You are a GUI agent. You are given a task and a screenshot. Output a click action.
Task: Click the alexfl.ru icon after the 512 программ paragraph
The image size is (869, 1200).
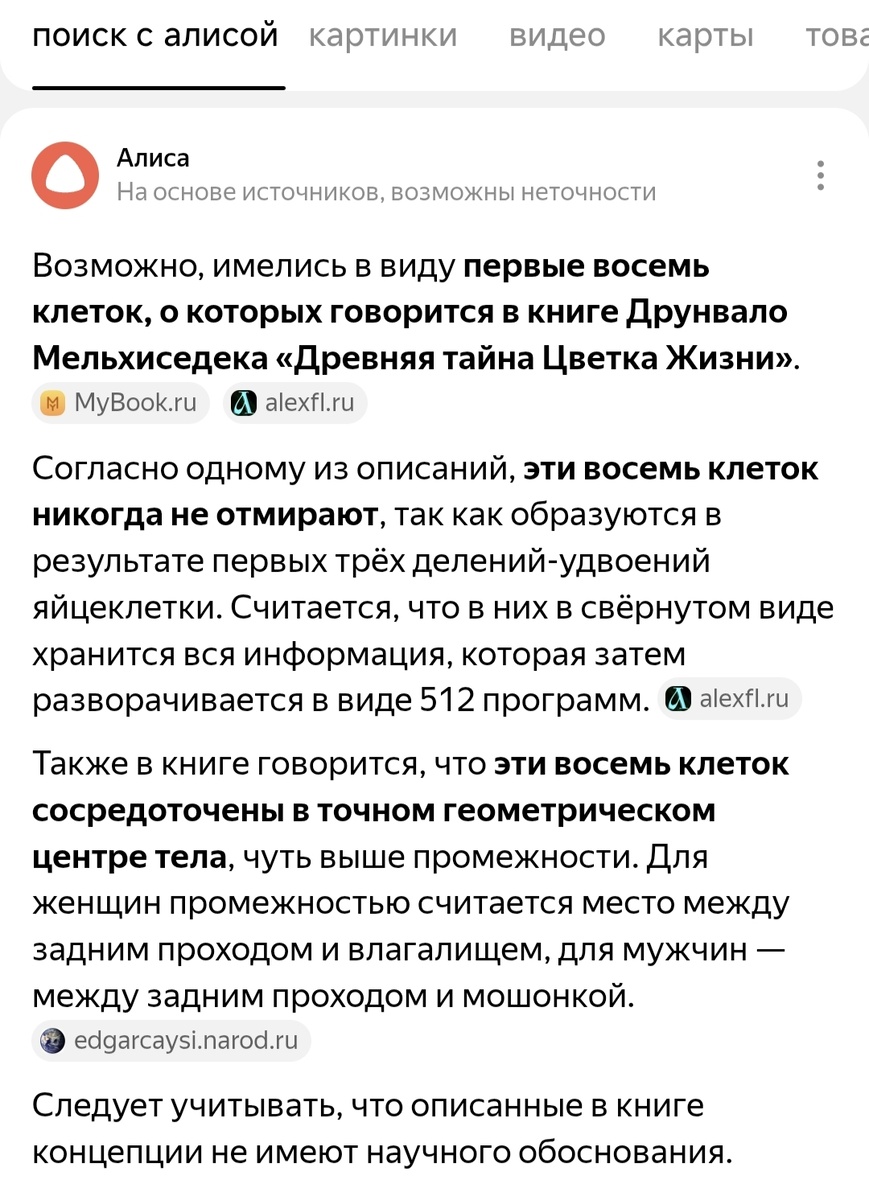point(678,699)
